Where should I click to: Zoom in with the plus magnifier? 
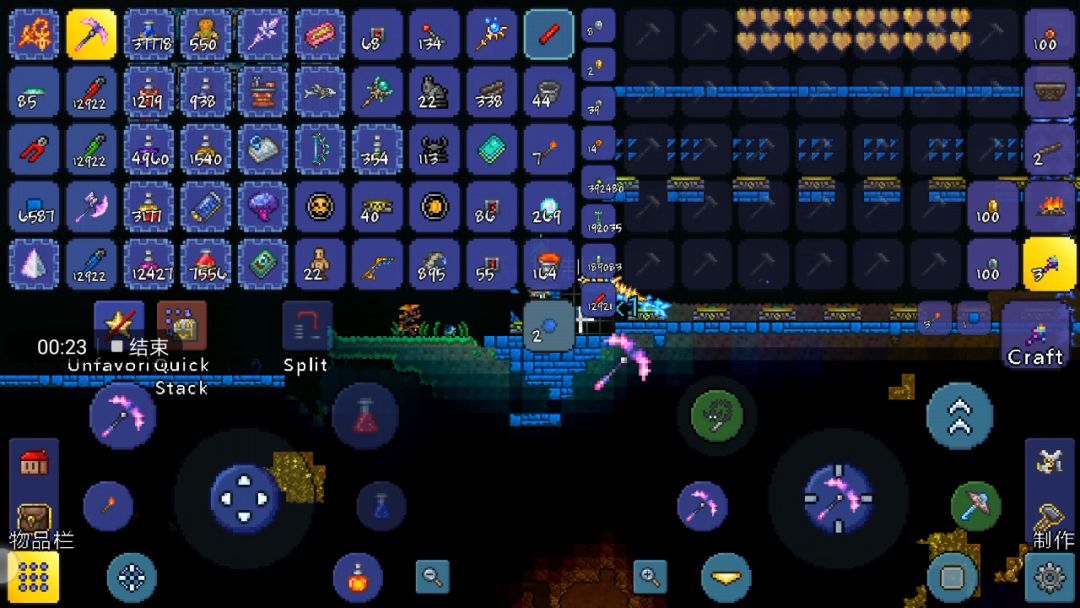(x=650, y=576)
